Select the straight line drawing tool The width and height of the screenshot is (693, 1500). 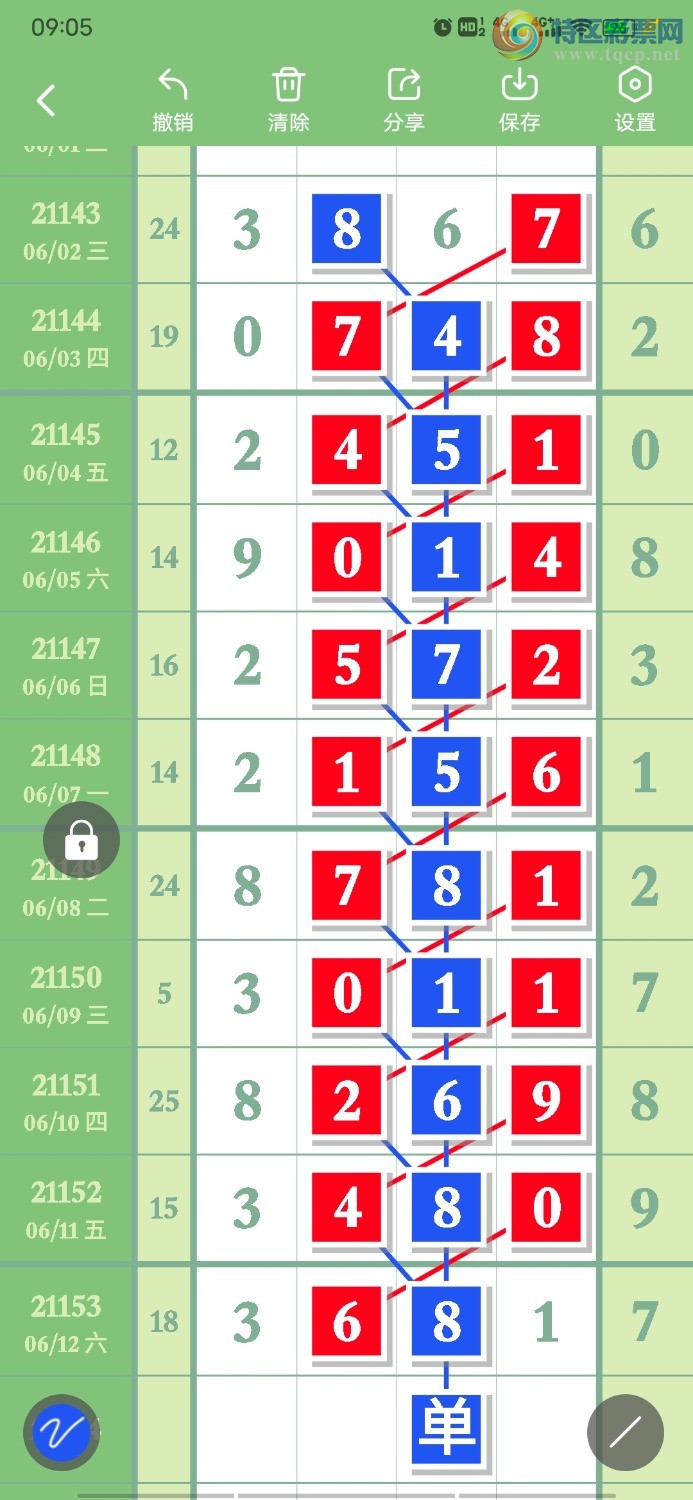click(626, 1433)
